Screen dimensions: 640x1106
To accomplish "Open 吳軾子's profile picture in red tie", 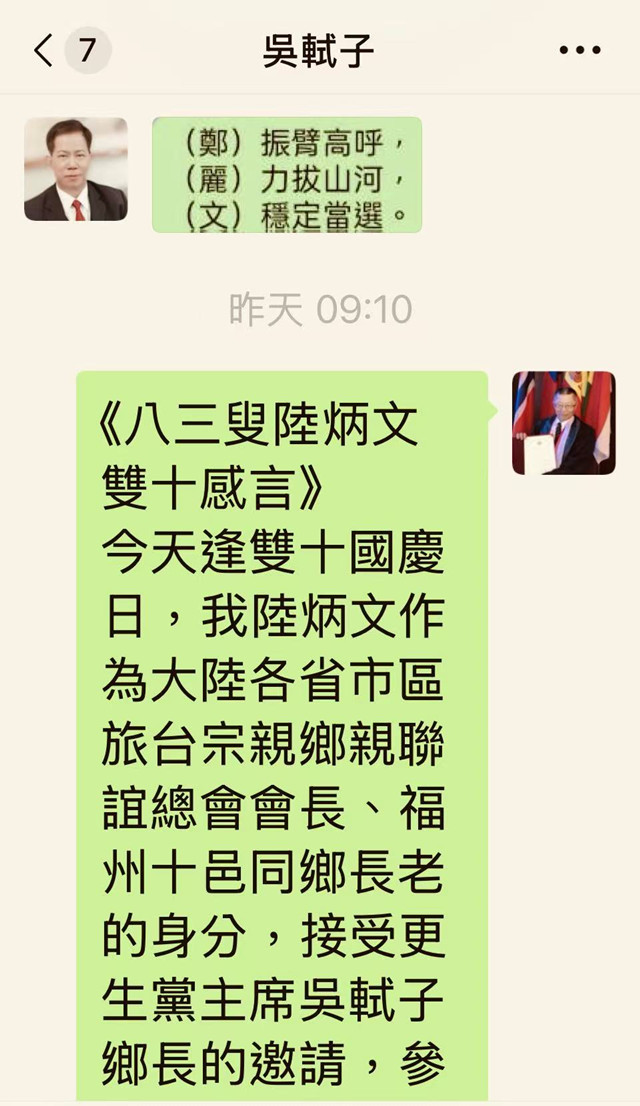I will (76, 169).
